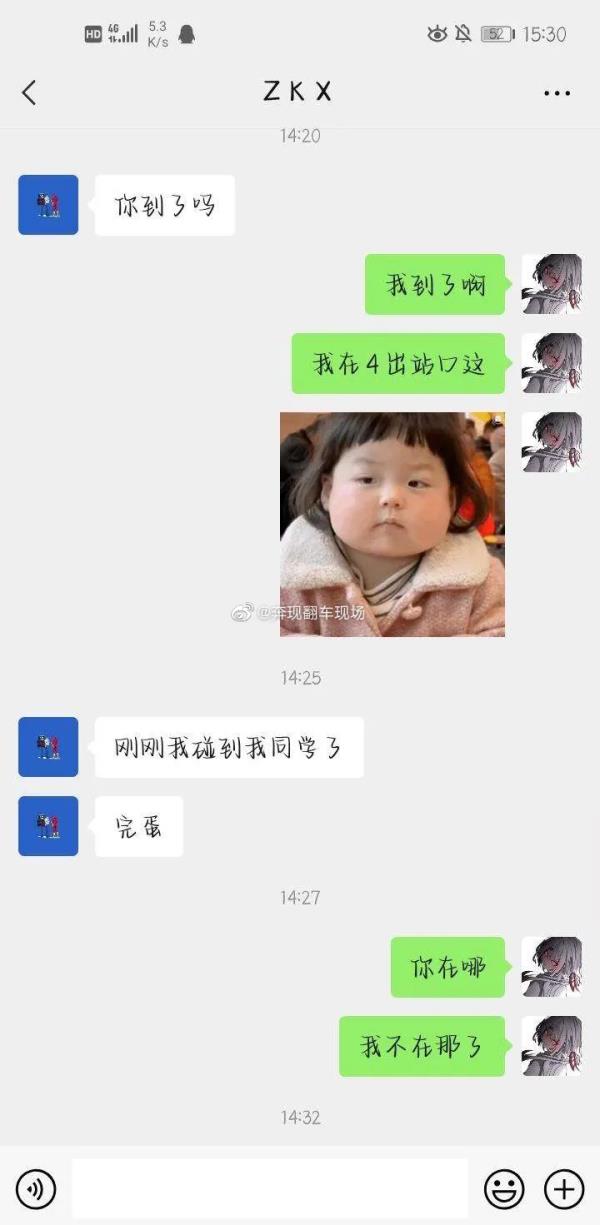Focus the message text field
The image size is (600, 1225).
[x=270, y=1189]
